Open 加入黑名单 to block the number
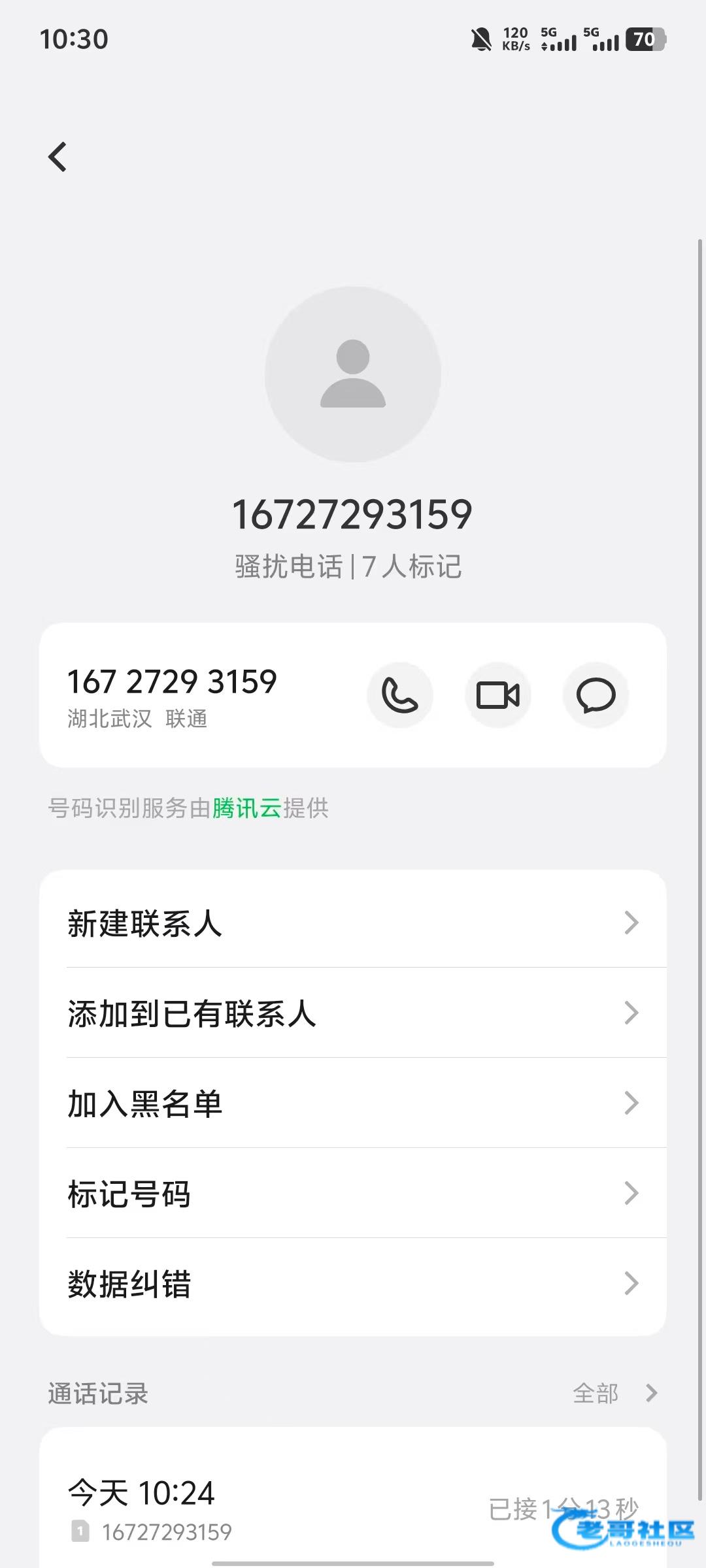Image resolution: width=706 pixels, height=1568 pixels. click(353, 1103)
